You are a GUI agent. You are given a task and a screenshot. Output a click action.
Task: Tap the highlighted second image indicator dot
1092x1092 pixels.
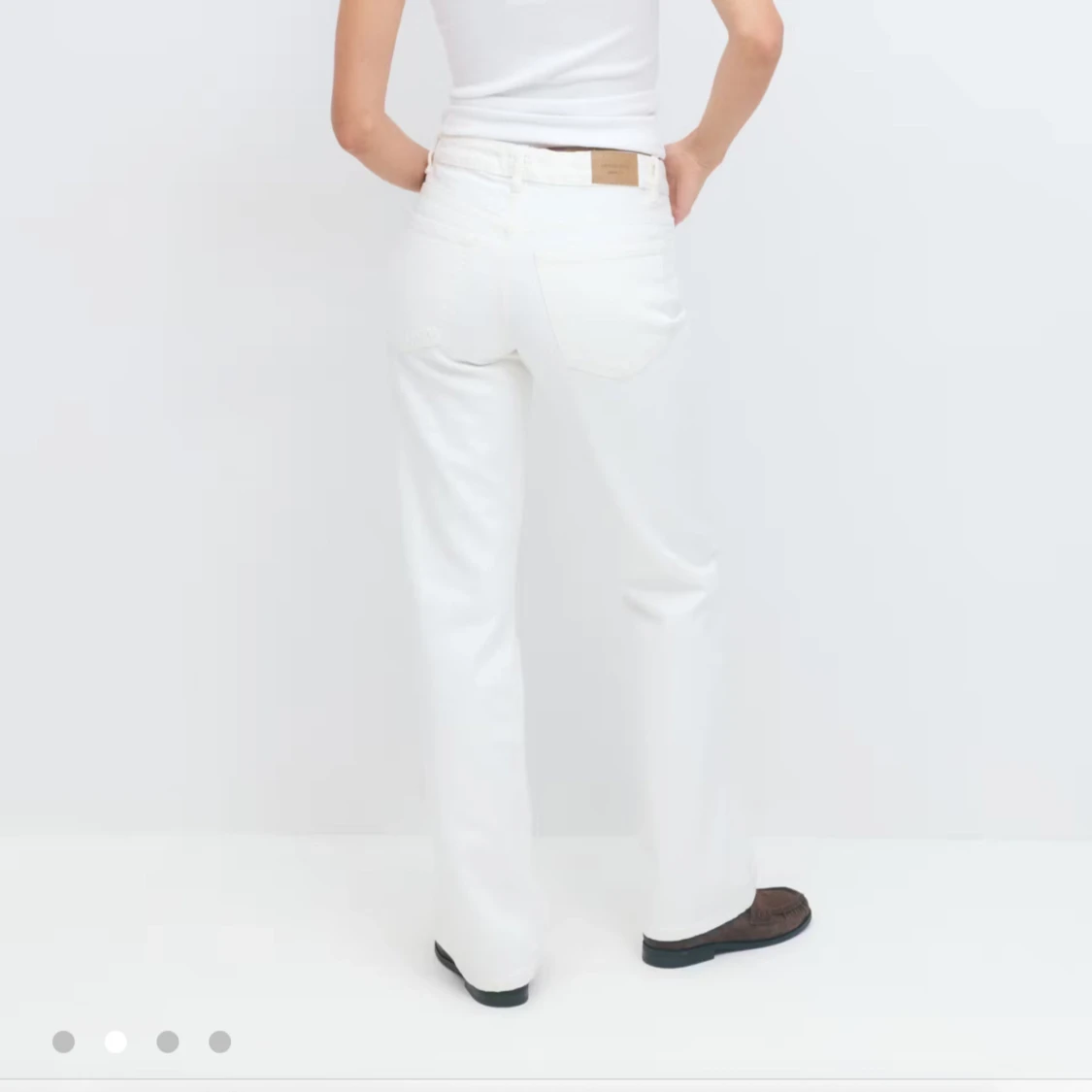[x=116, y=1042]
